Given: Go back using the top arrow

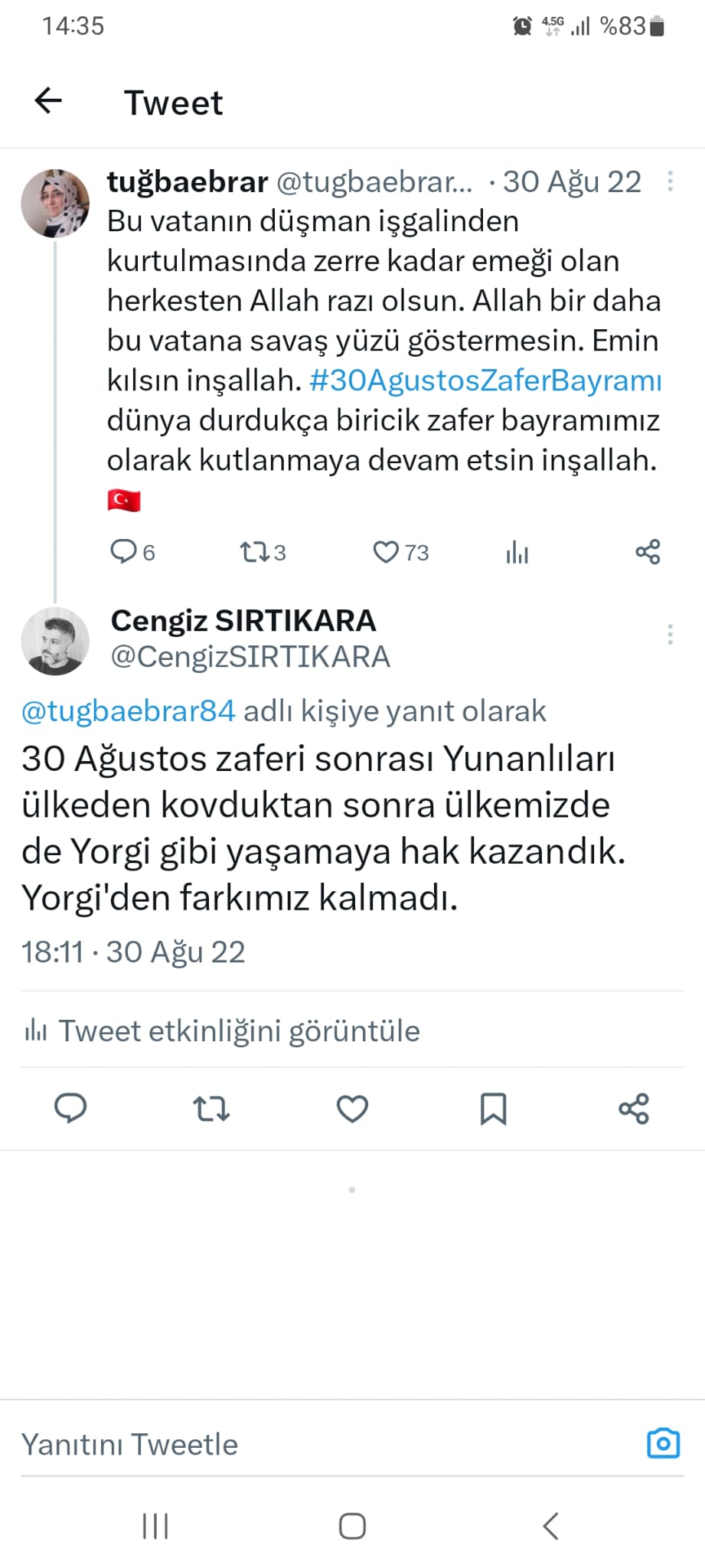Looking at the screenshot, I should [x=48, y=100].
